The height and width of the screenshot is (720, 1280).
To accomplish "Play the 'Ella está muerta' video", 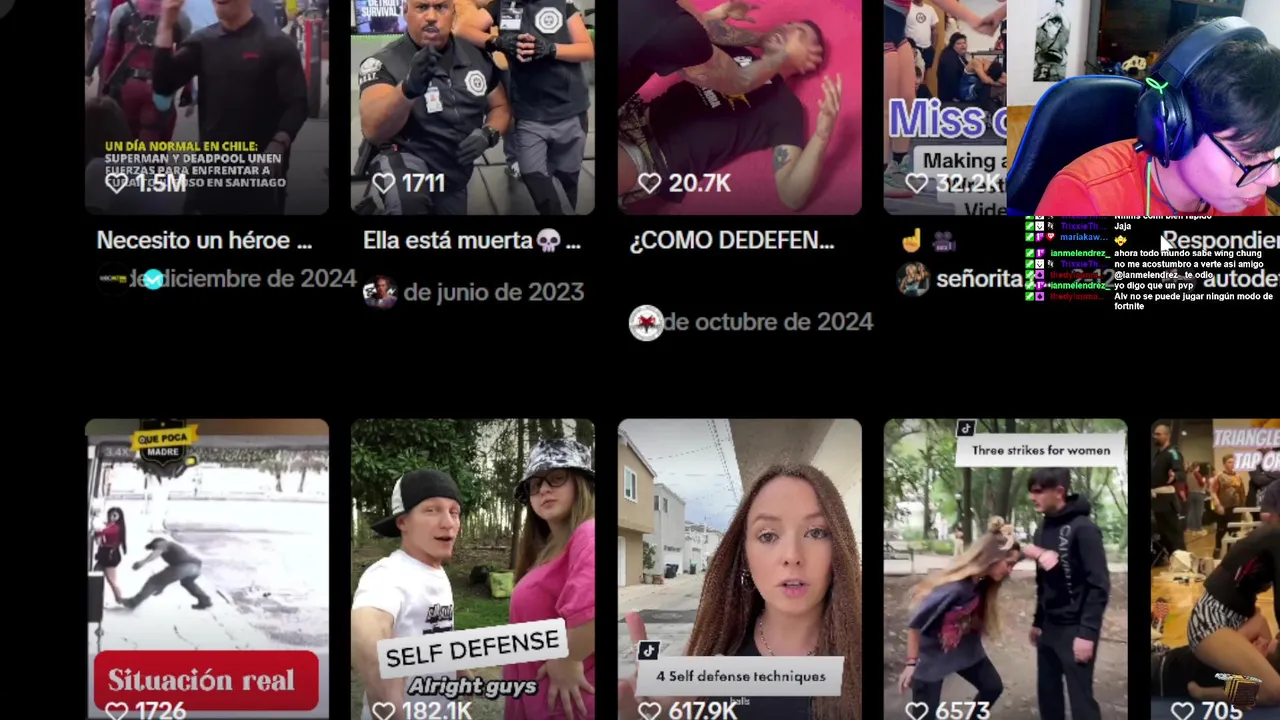I will click(472, 100).
